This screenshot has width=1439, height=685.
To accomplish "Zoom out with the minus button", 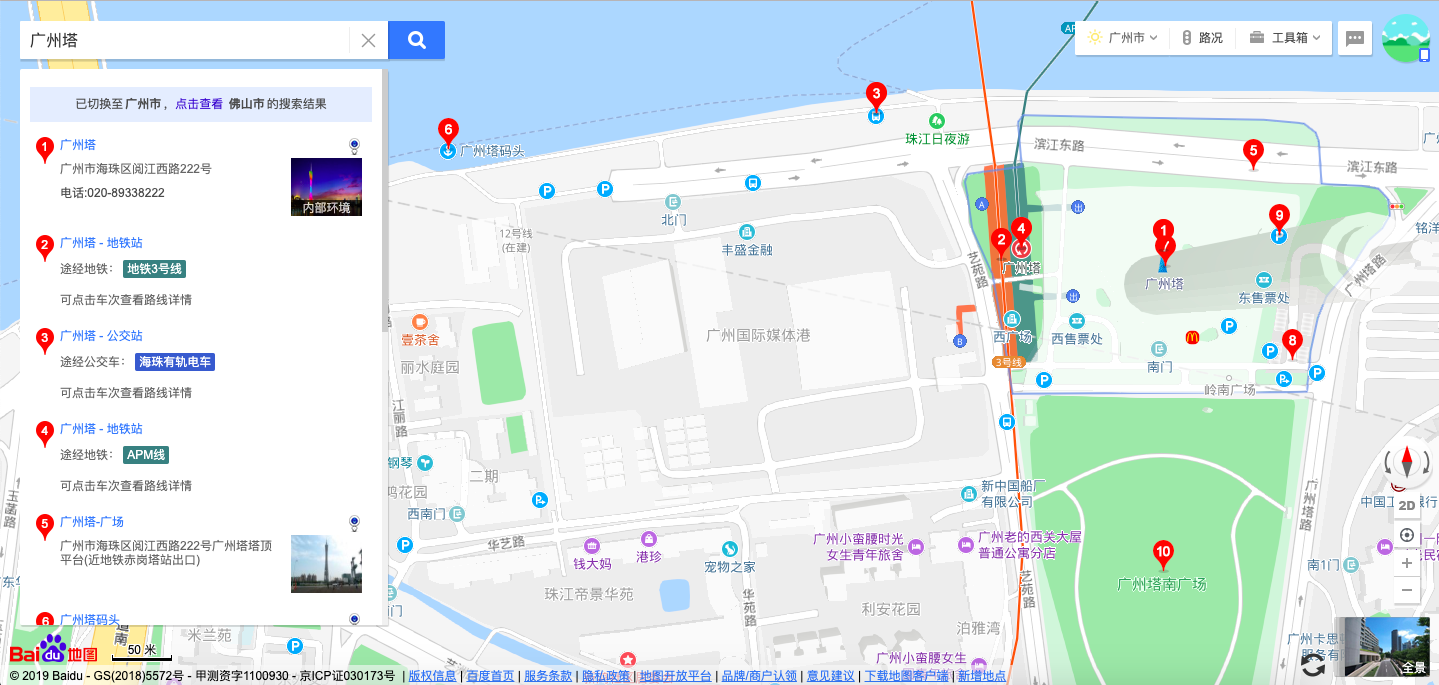I will 1406,590.
